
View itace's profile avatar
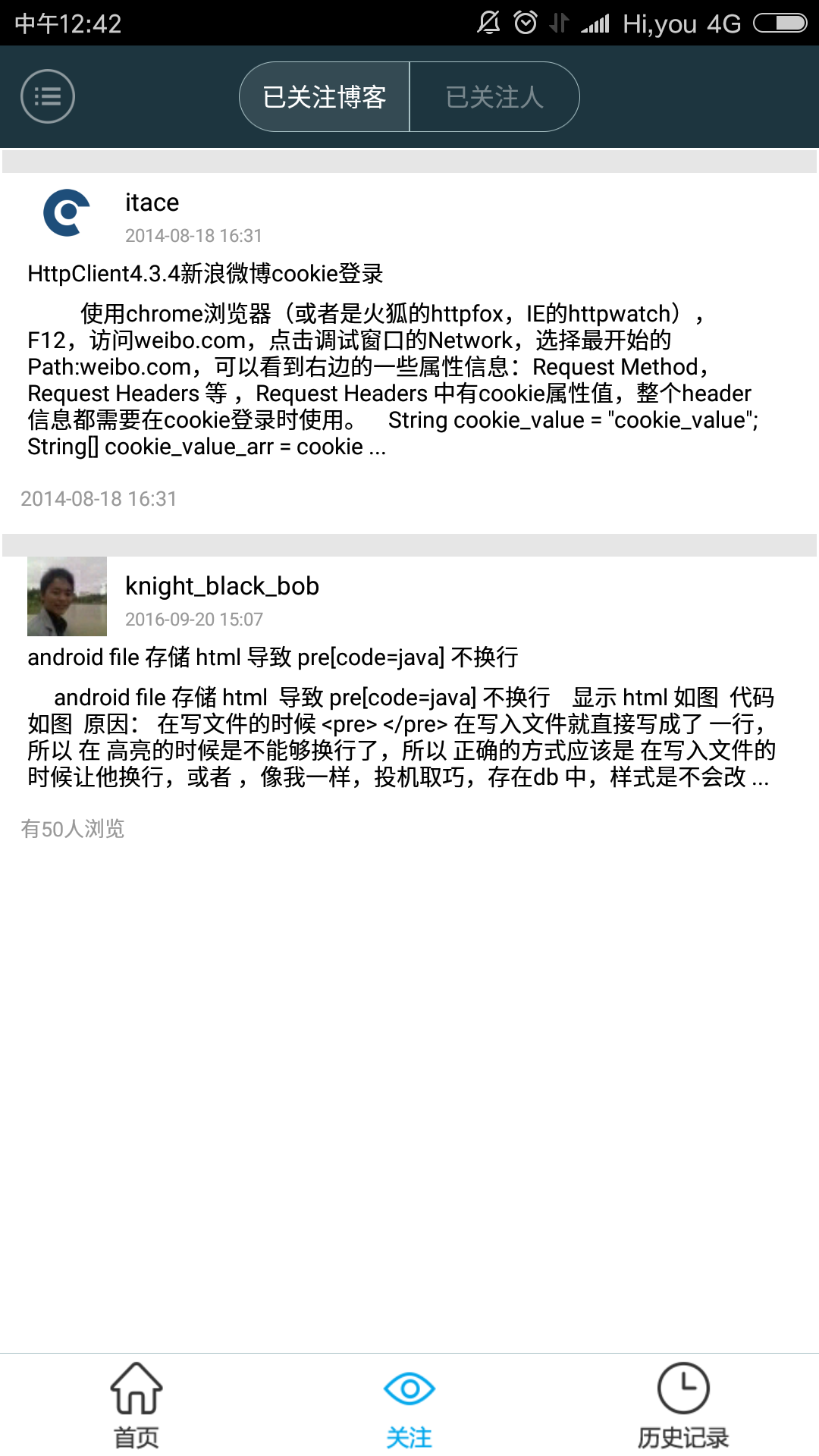(x=67, y=213)
